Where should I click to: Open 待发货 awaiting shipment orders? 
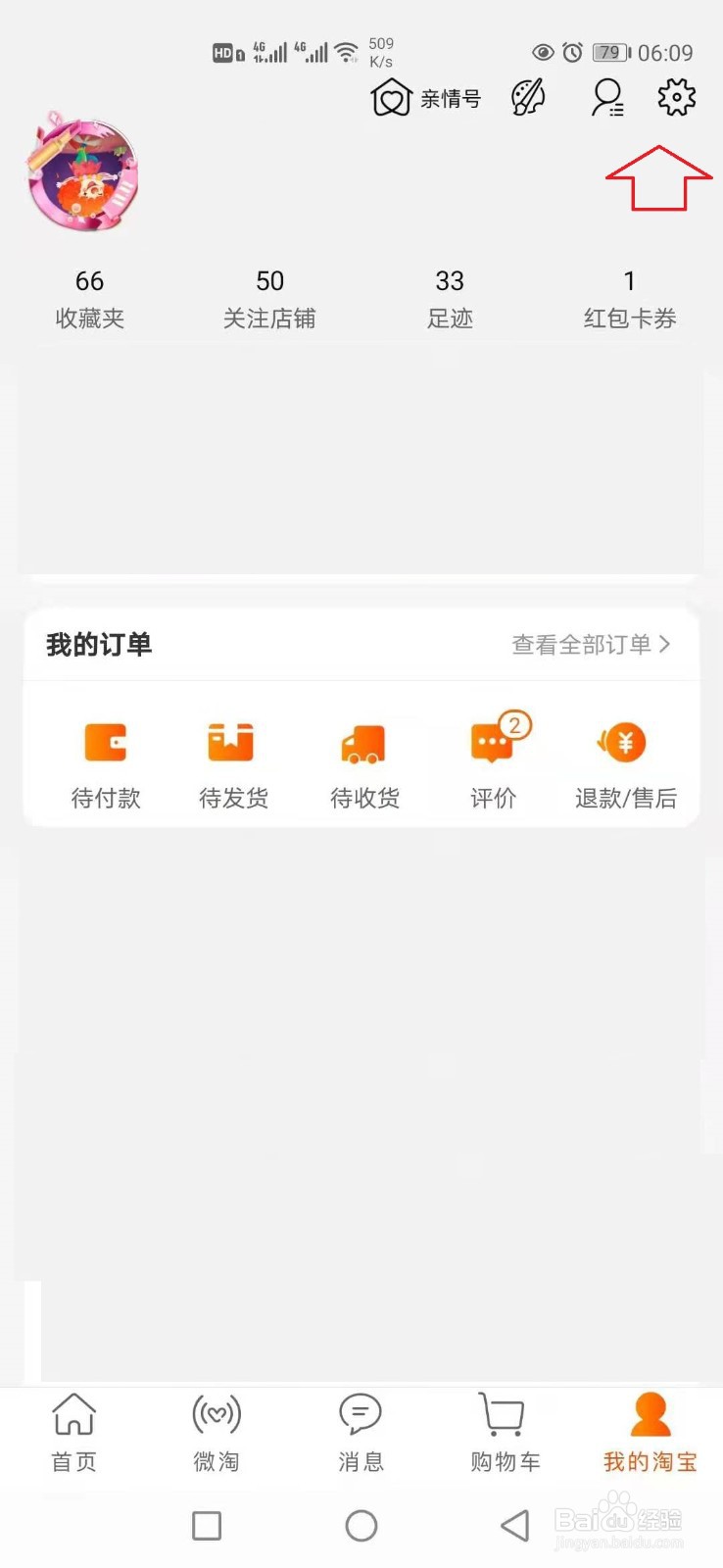click(x=233, y=766)
